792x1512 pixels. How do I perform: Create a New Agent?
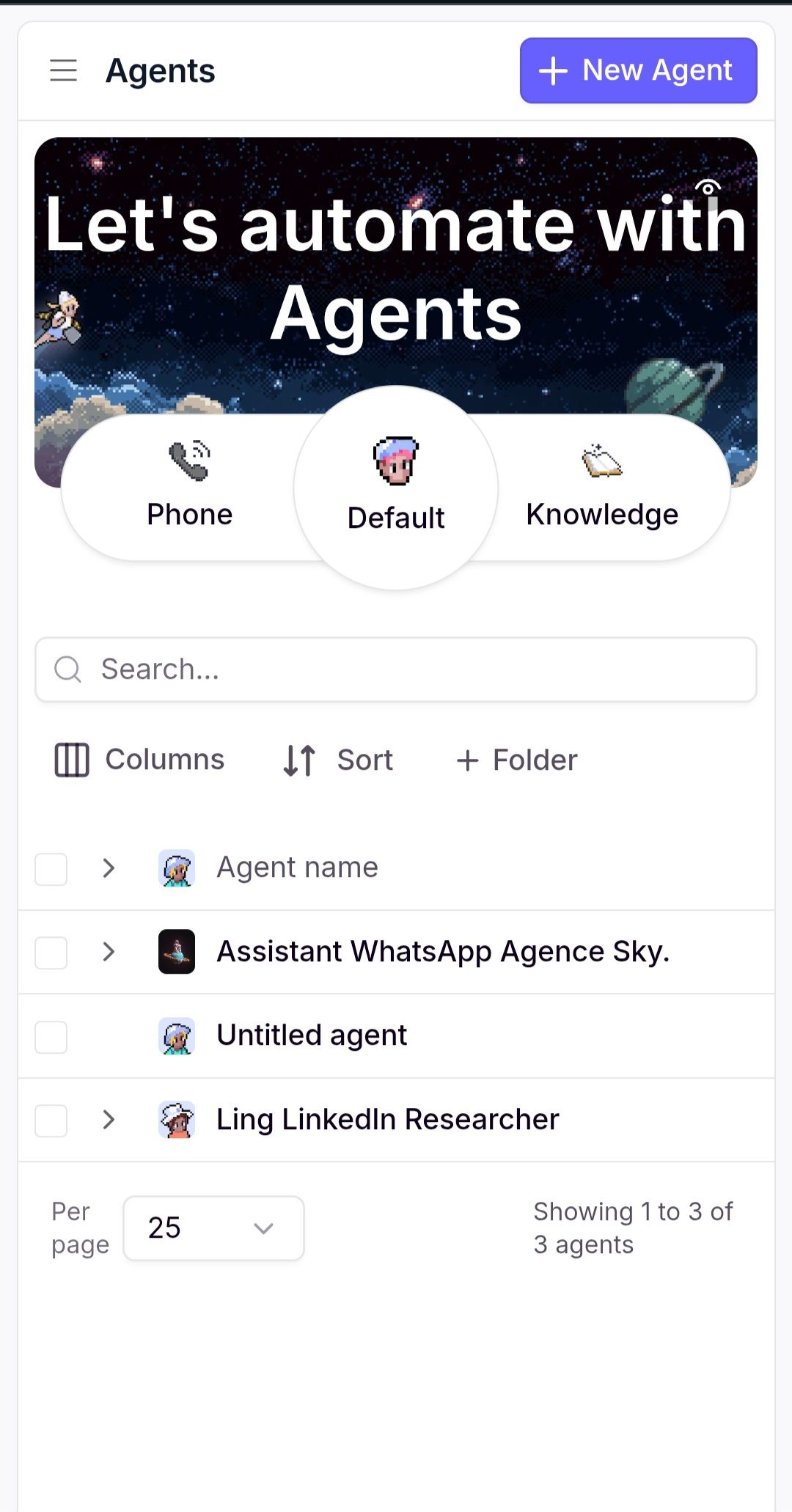click(x=638, y=70)
